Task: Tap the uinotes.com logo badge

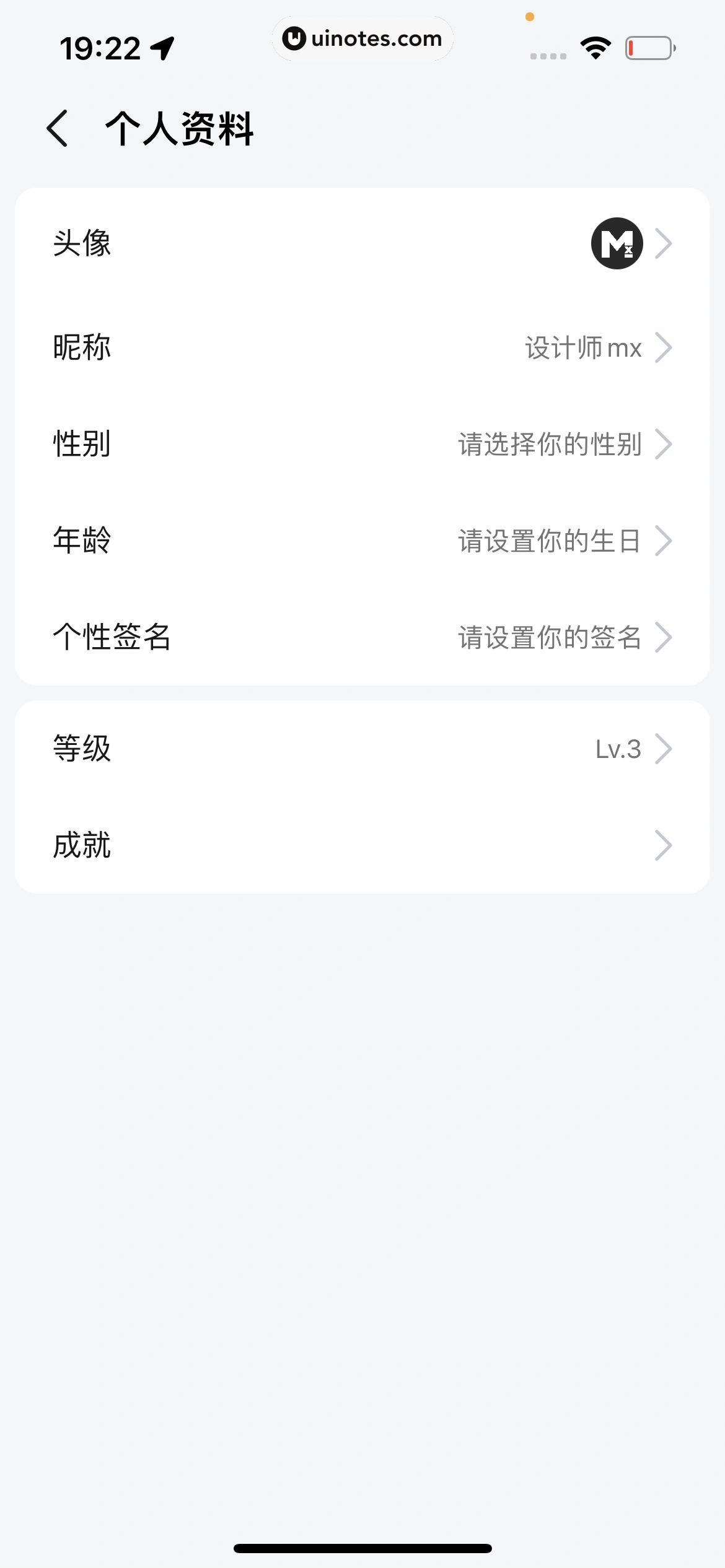Action: (x=362, y=38)
